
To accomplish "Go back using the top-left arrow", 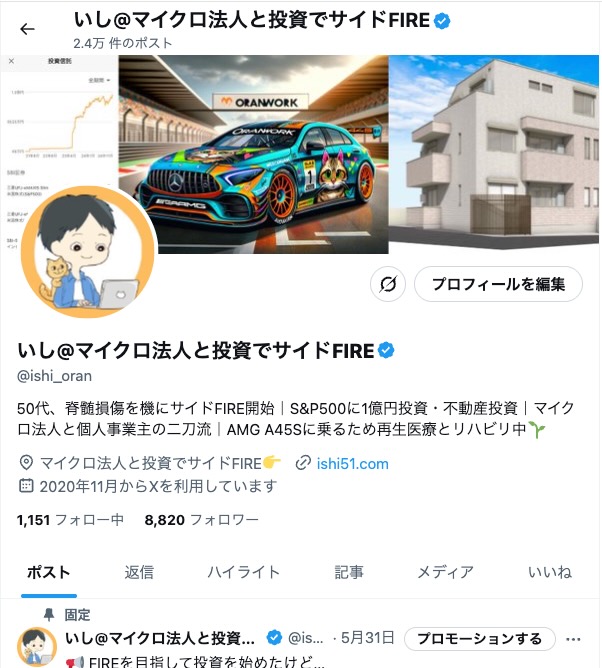I will (x=27, y=29).
